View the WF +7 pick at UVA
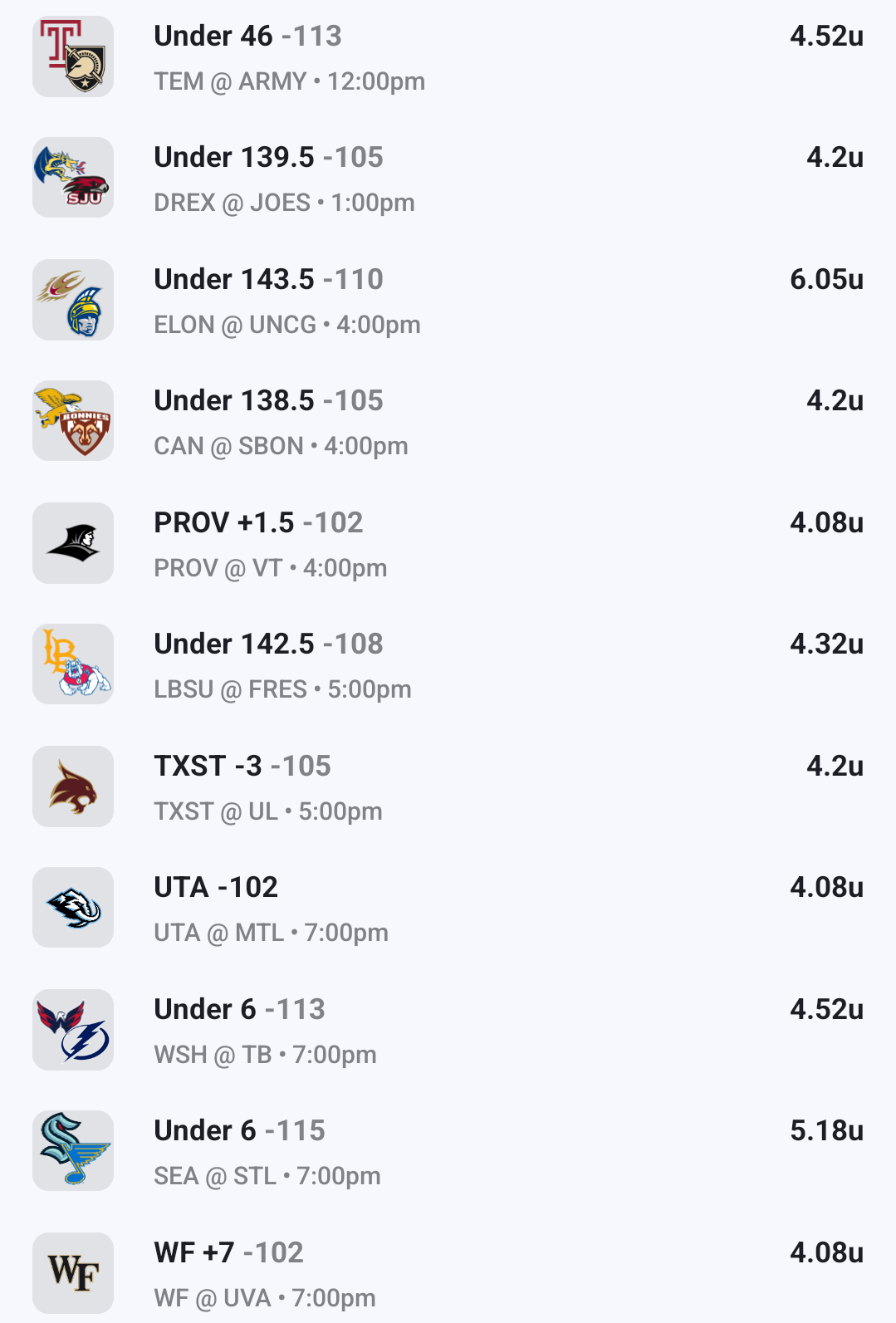The image size is (896, 1323). pos(228,1254)
